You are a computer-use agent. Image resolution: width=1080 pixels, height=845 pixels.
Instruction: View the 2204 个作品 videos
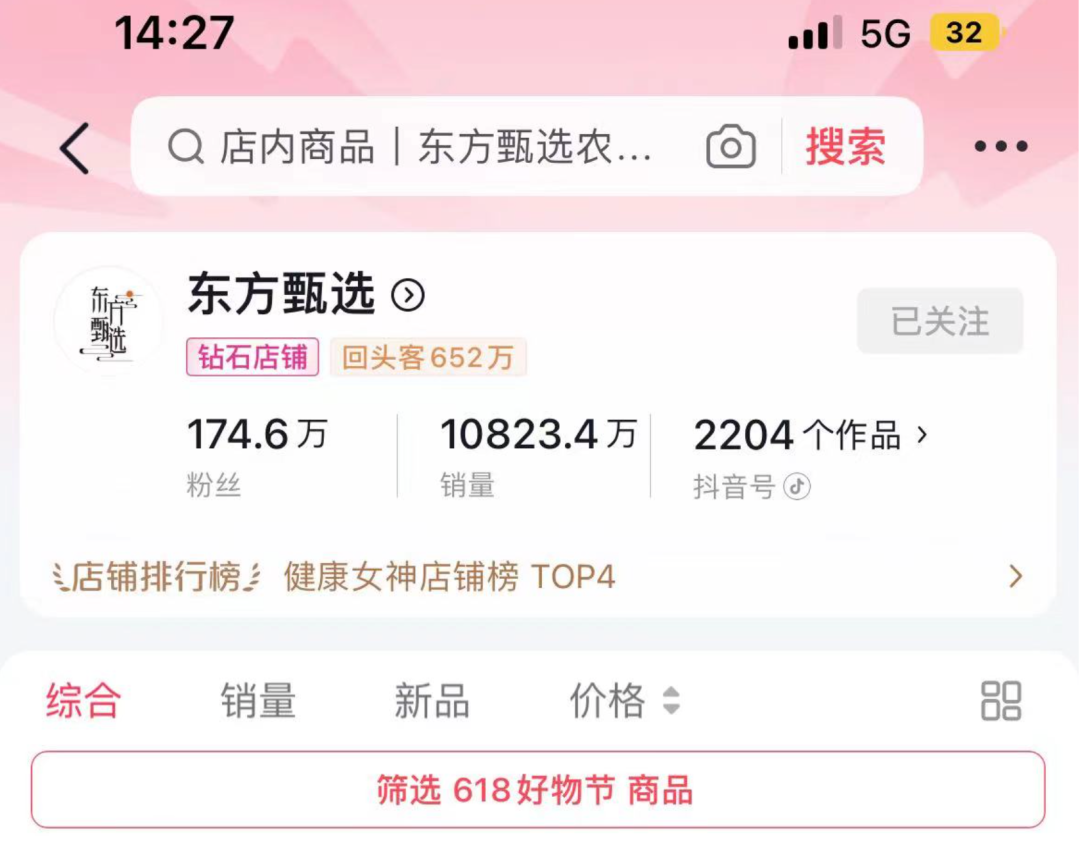coord(810,435)
